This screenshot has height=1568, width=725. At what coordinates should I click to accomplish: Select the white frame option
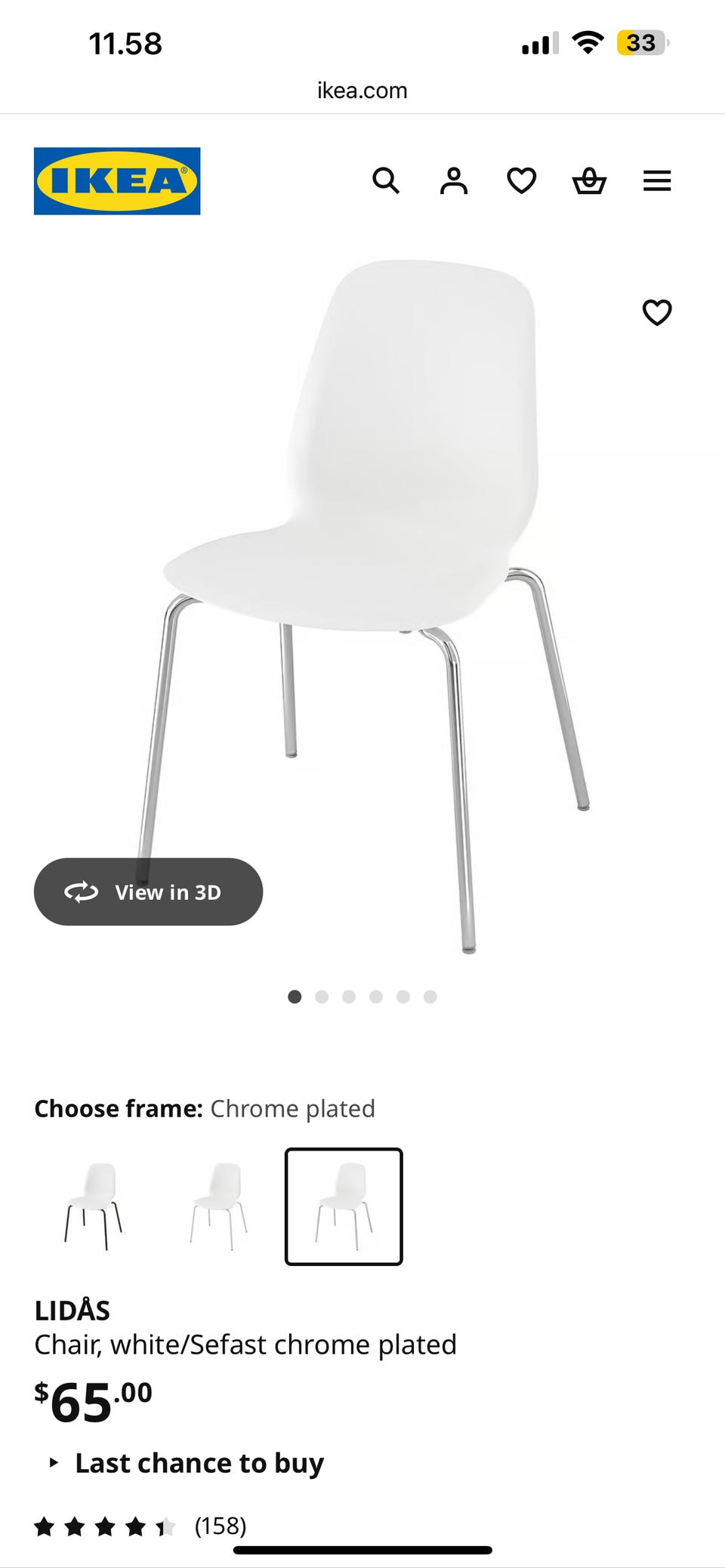[219, 1206]
